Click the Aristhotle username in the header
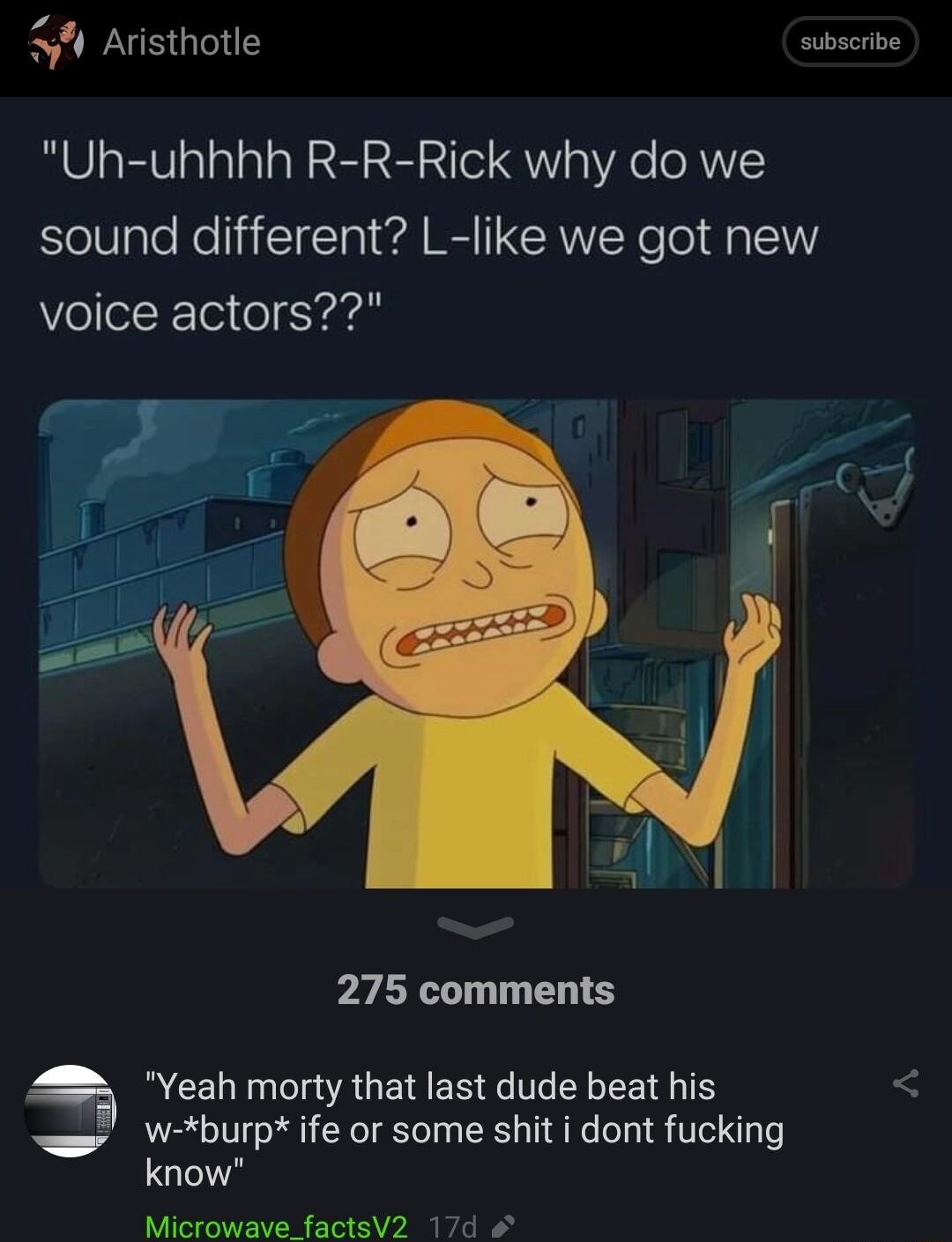952x1242 pixels. coord(181,41)
